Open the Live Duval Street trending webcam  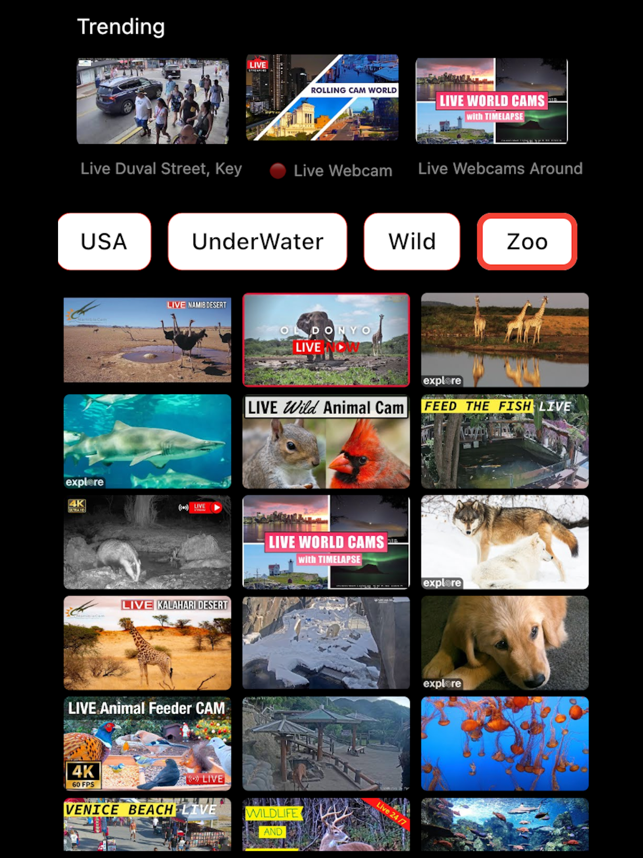point(153,101)
